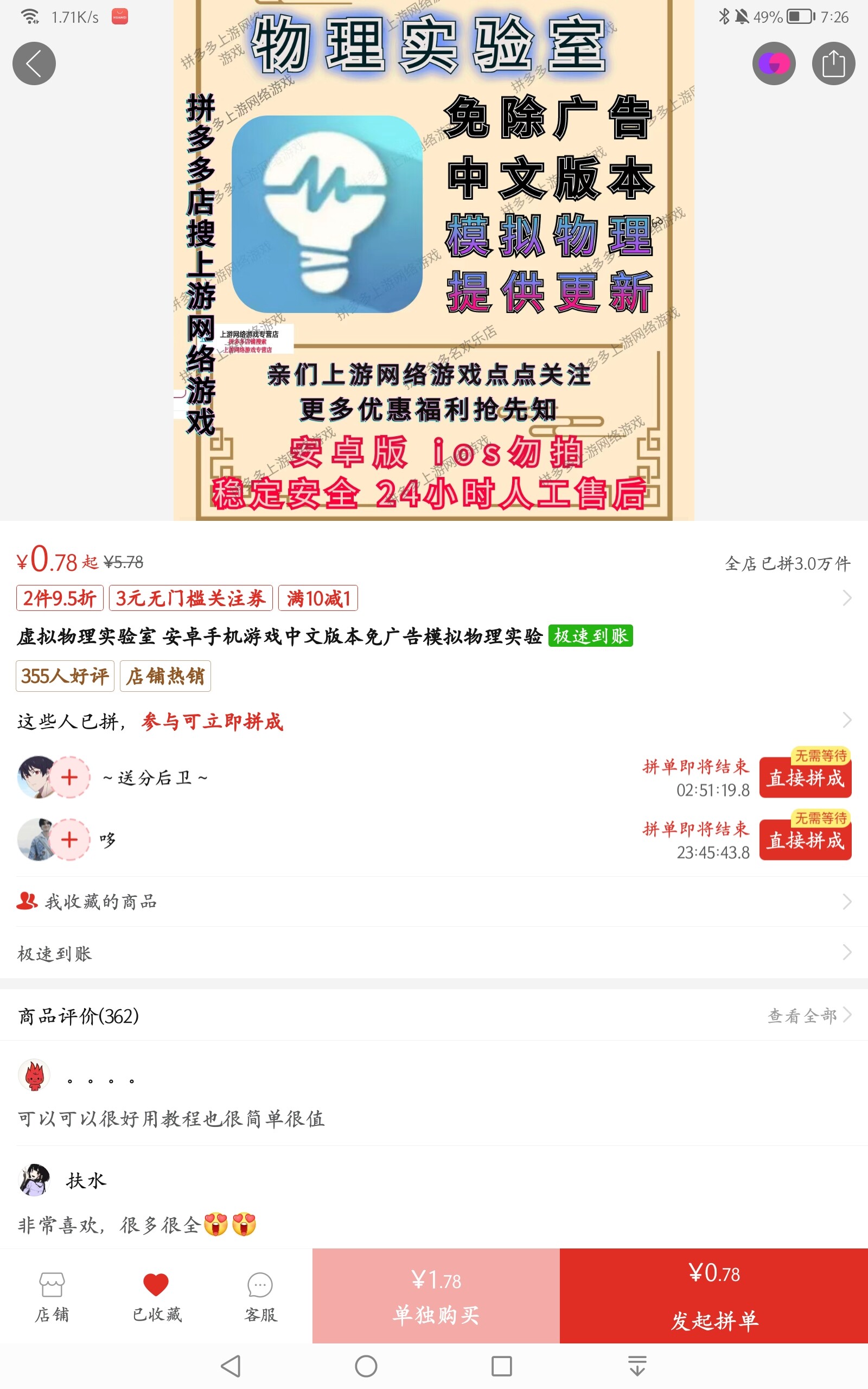Buy alone for ¥1.78 单独购买
Viewport: 868px width, 1389px height.
436,1297
